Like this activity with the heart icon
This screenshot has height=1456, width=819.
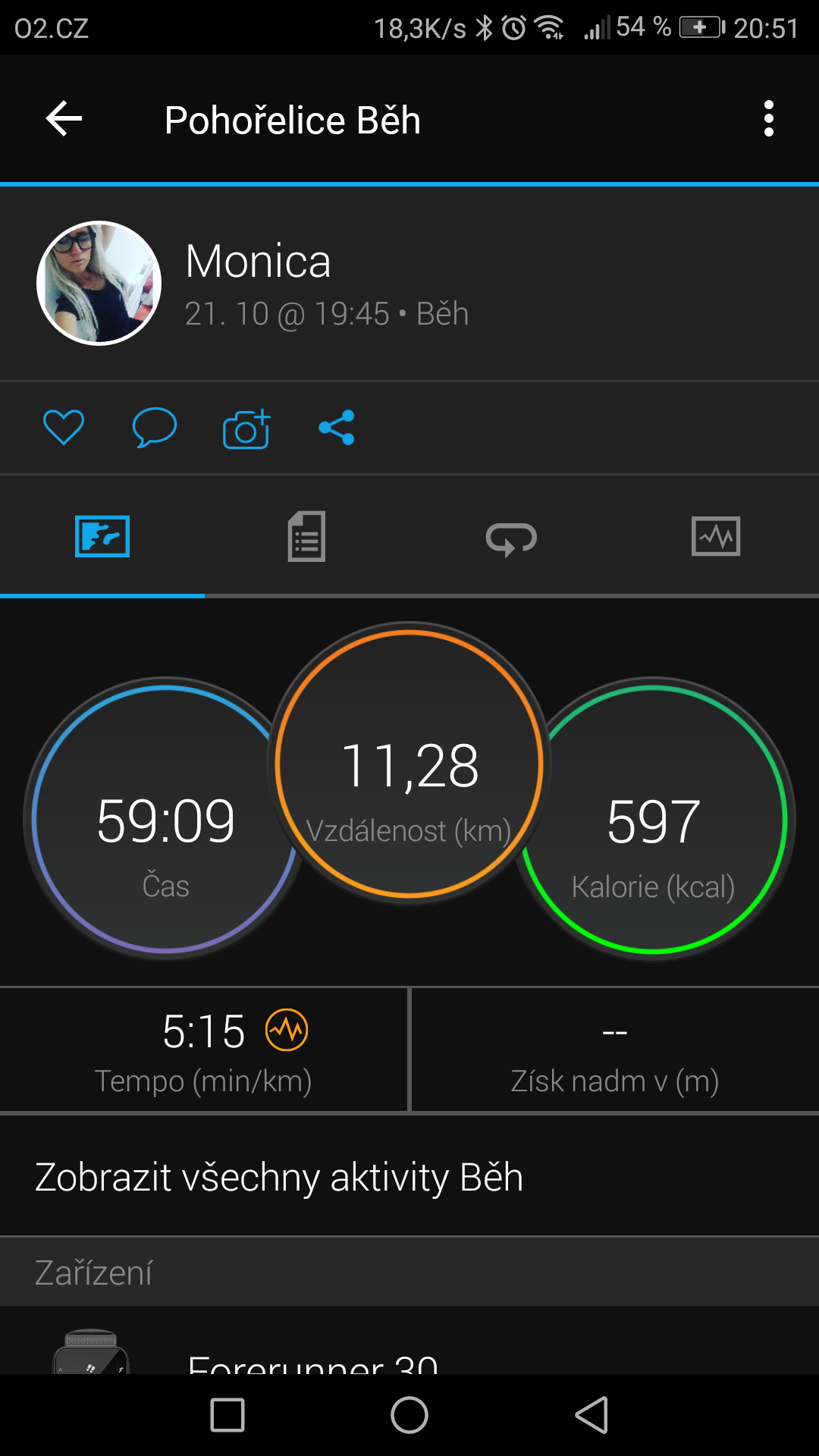click(x=64, y=428)
